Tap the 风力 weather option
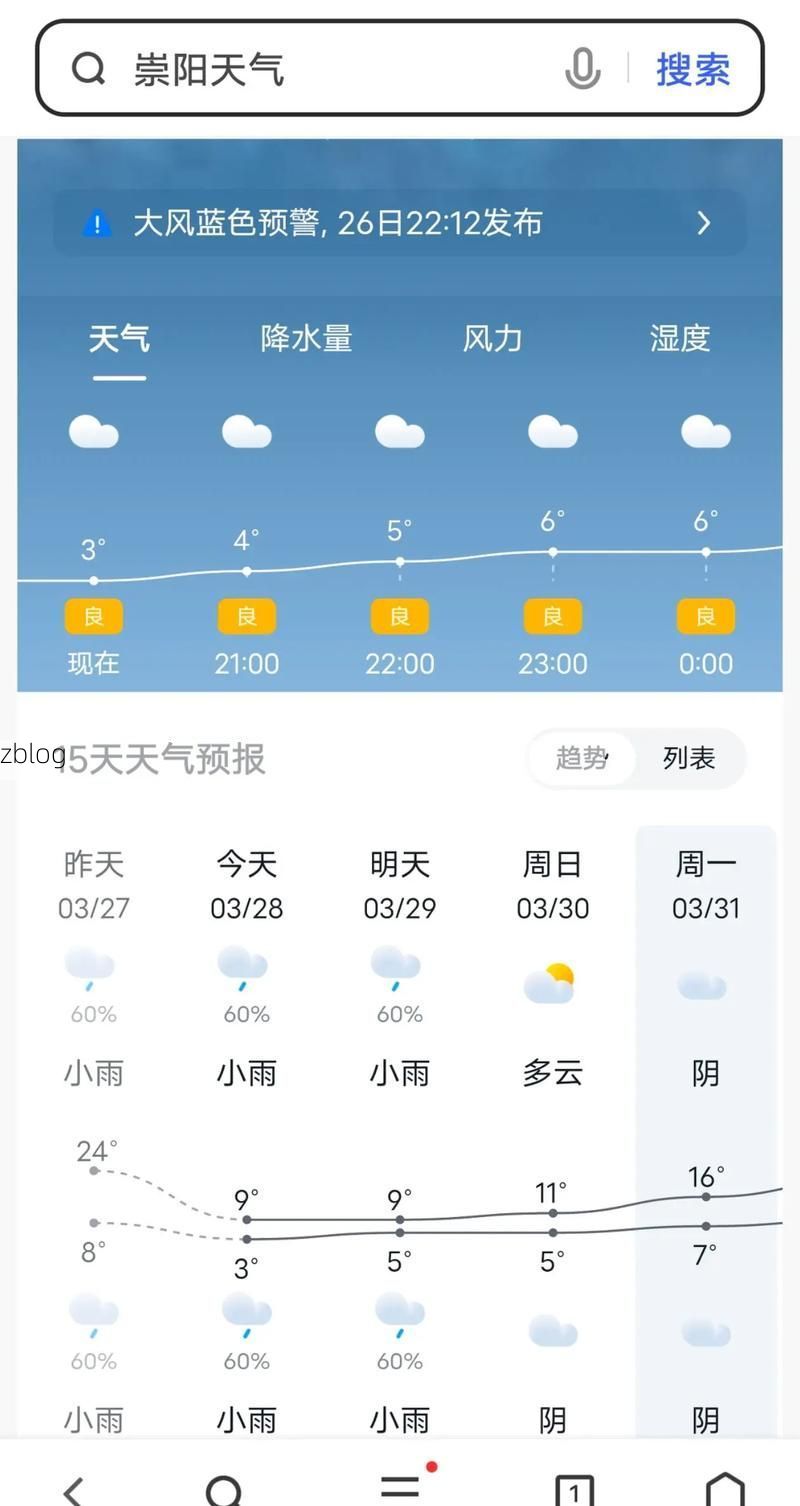The image size is (800, 1506). coord(492,338)
